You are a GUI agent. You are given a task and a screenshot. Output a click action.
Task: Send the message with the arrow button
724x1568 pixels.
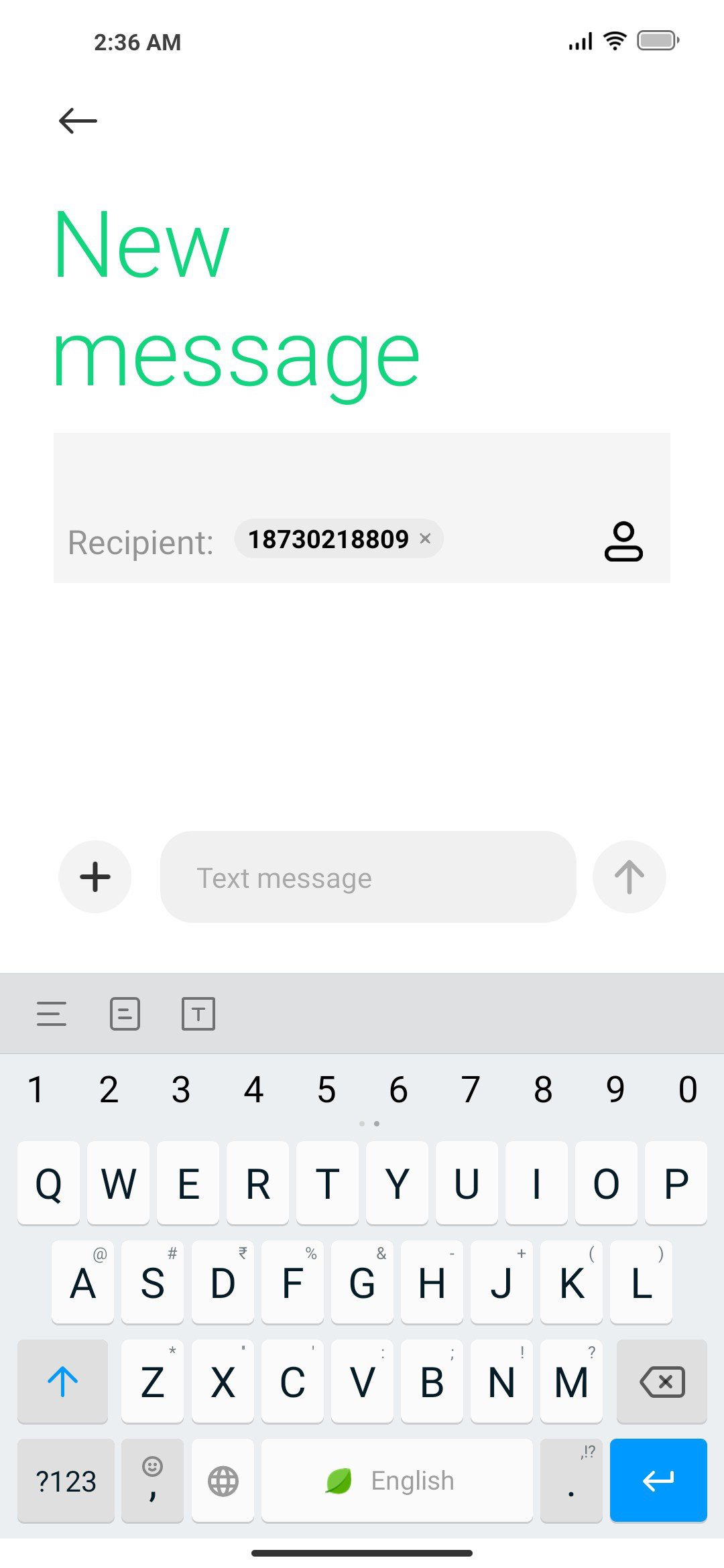(x=629, y=876)
